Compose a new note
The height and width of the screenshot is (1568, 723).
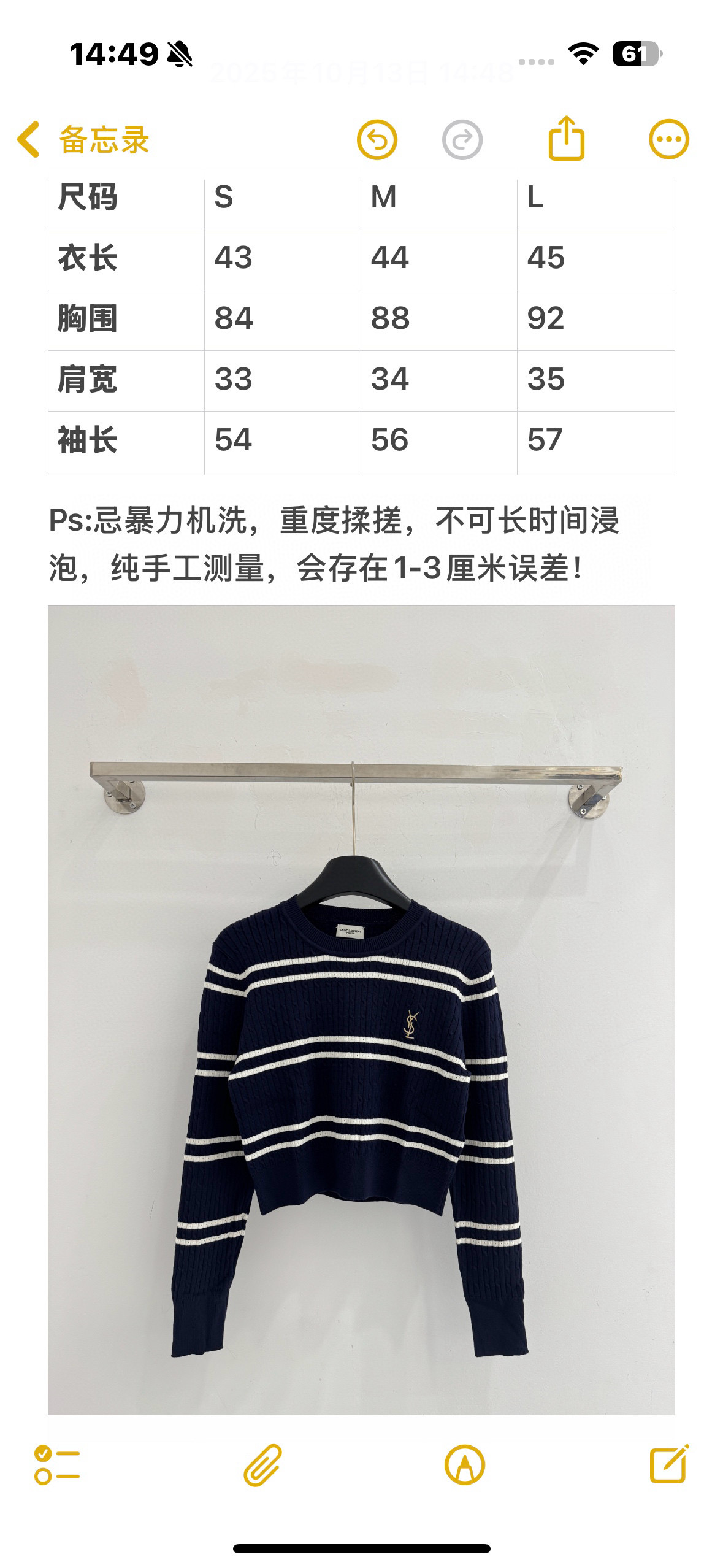point(668,1464)
